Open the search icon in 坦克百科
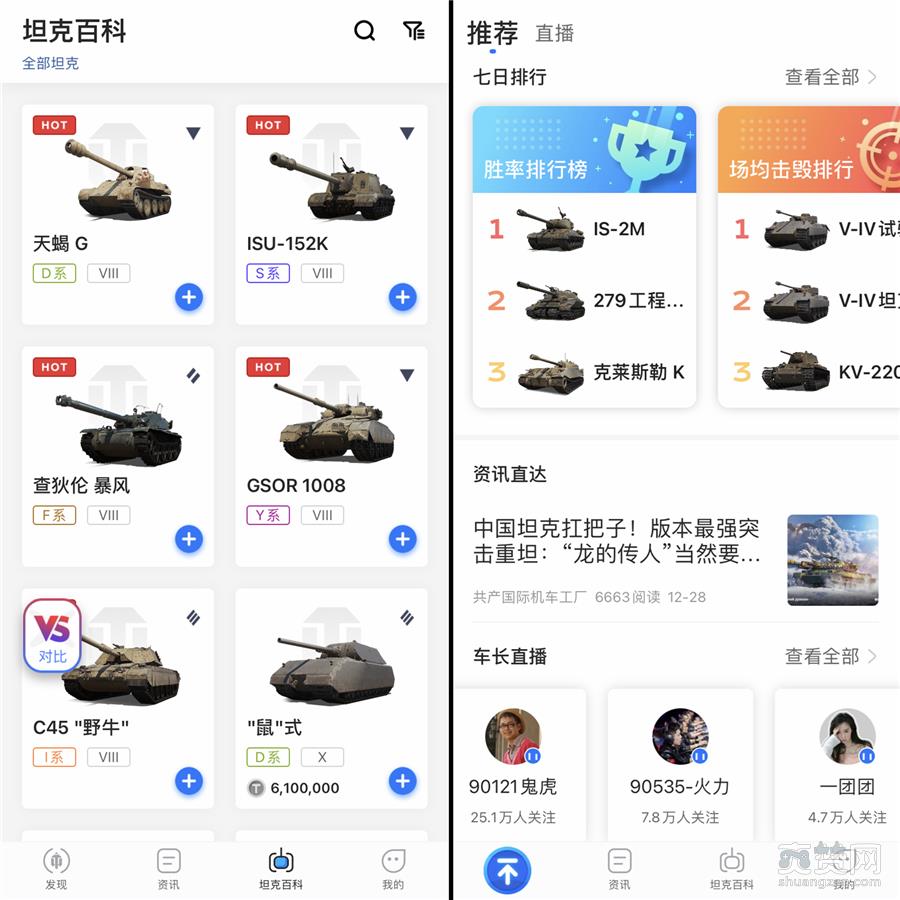Viewport: 900px width, 900px height. click(x=365, y=31)
